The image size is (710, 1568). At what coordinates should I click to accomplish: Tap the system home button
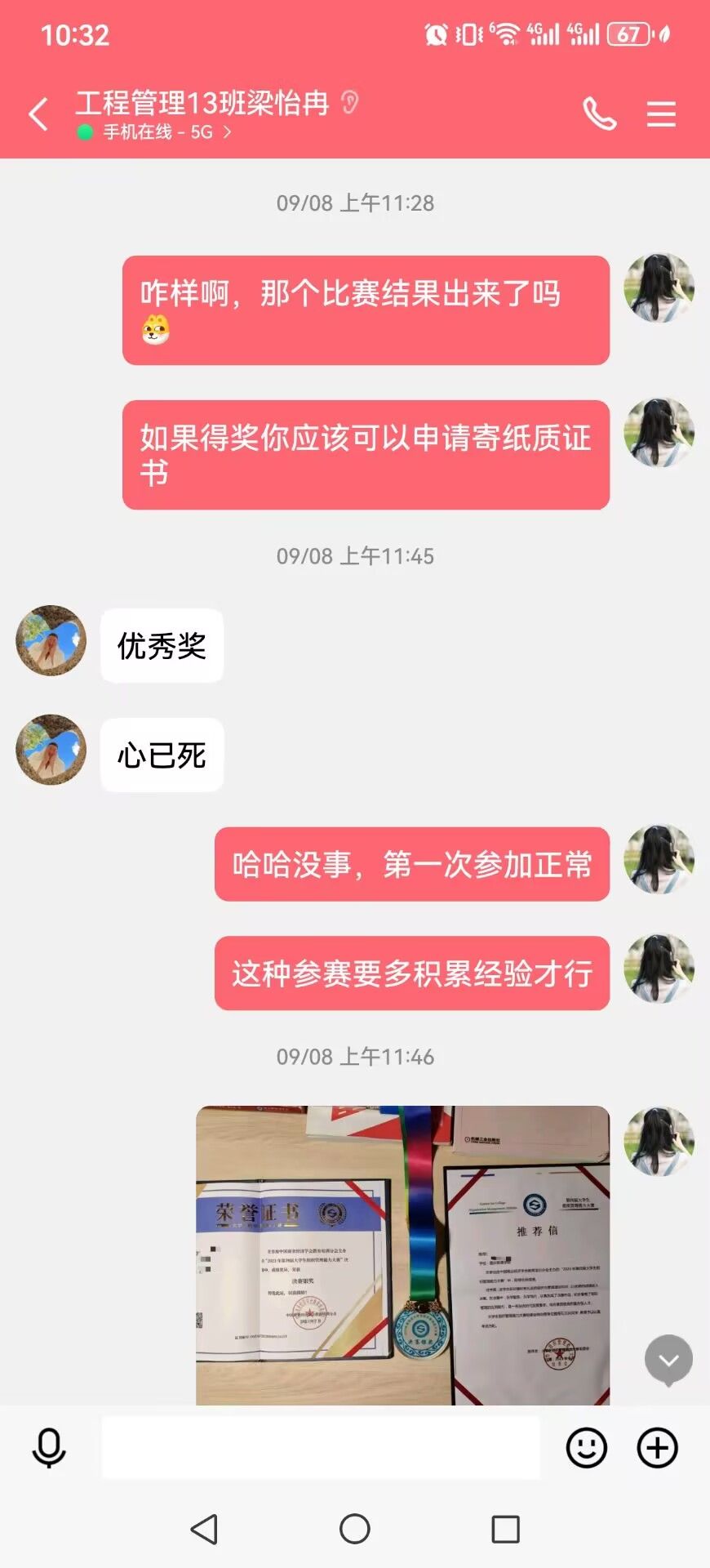354,1529
